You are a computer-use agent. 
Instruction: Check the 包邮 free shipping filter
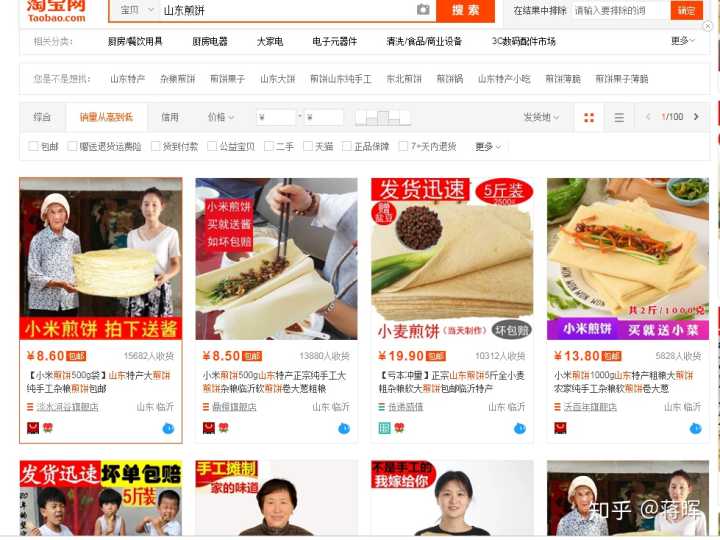click(33, 146)
